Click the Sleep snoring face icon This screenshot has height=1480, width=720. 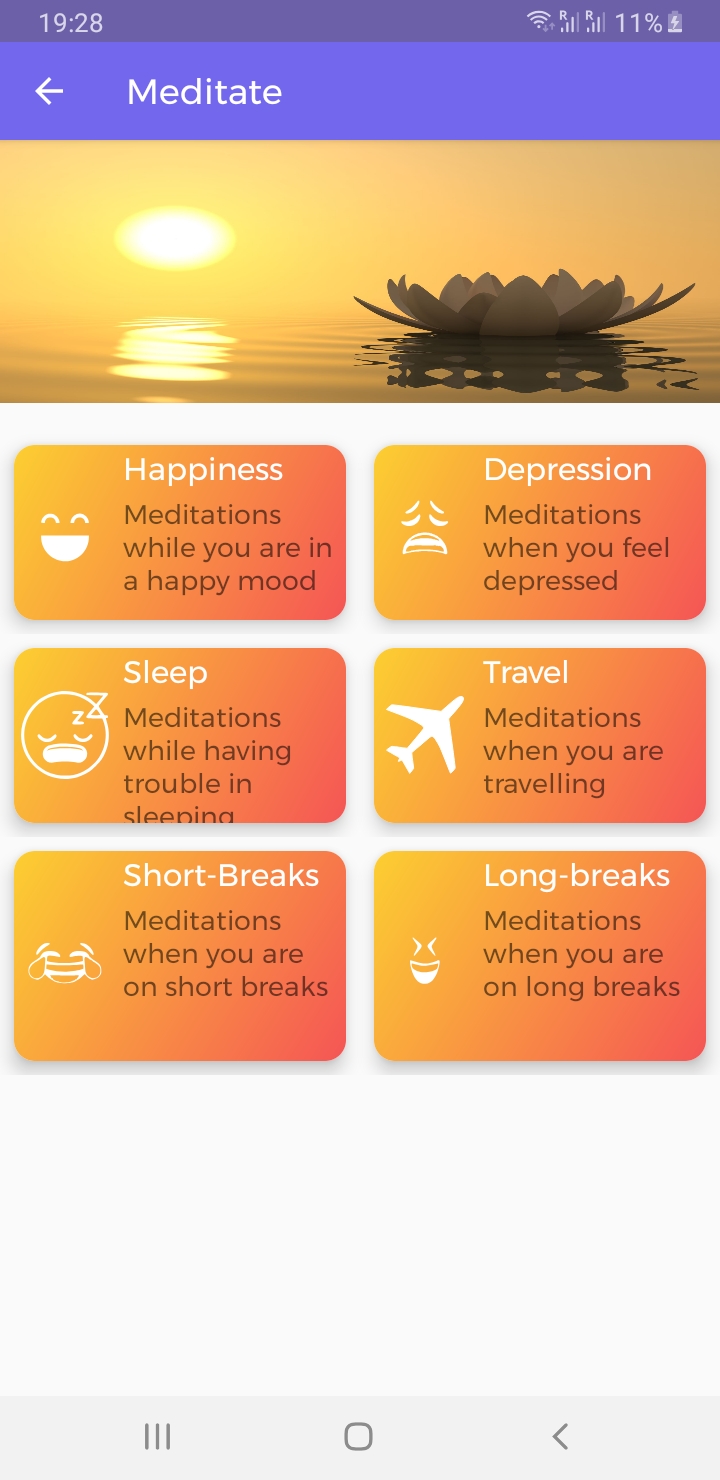click(64, 730)
